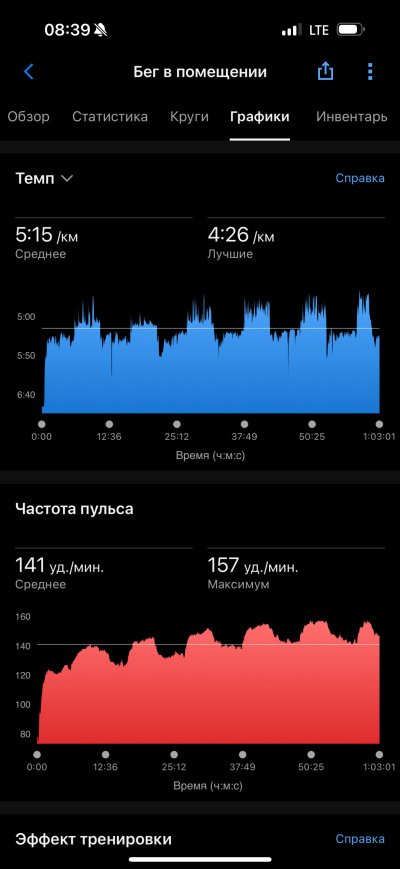Open the Круги tab
Viewport: 400px width, 869px height.
click(189, 117)
